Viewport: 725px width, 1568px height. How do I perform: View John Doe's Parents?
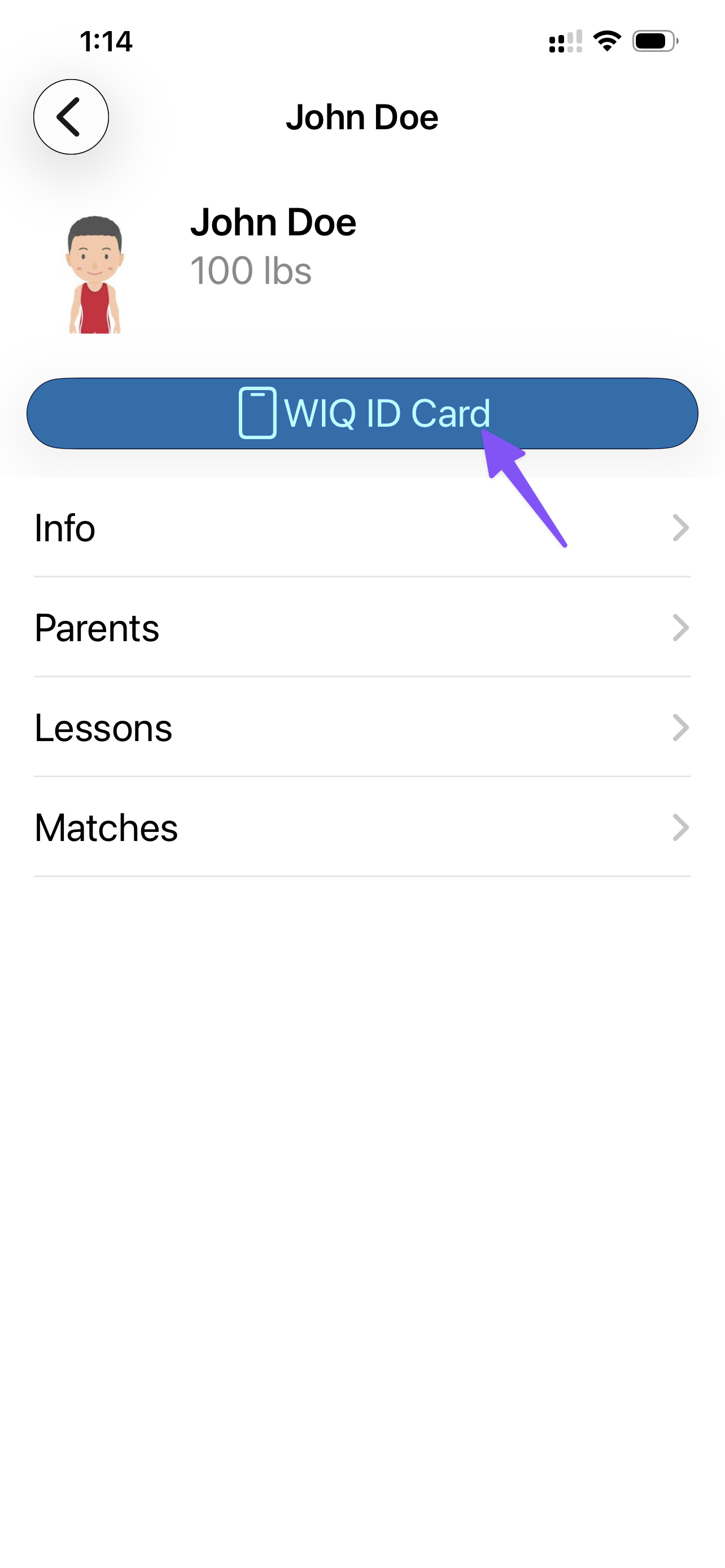click(x=361, y=628)
